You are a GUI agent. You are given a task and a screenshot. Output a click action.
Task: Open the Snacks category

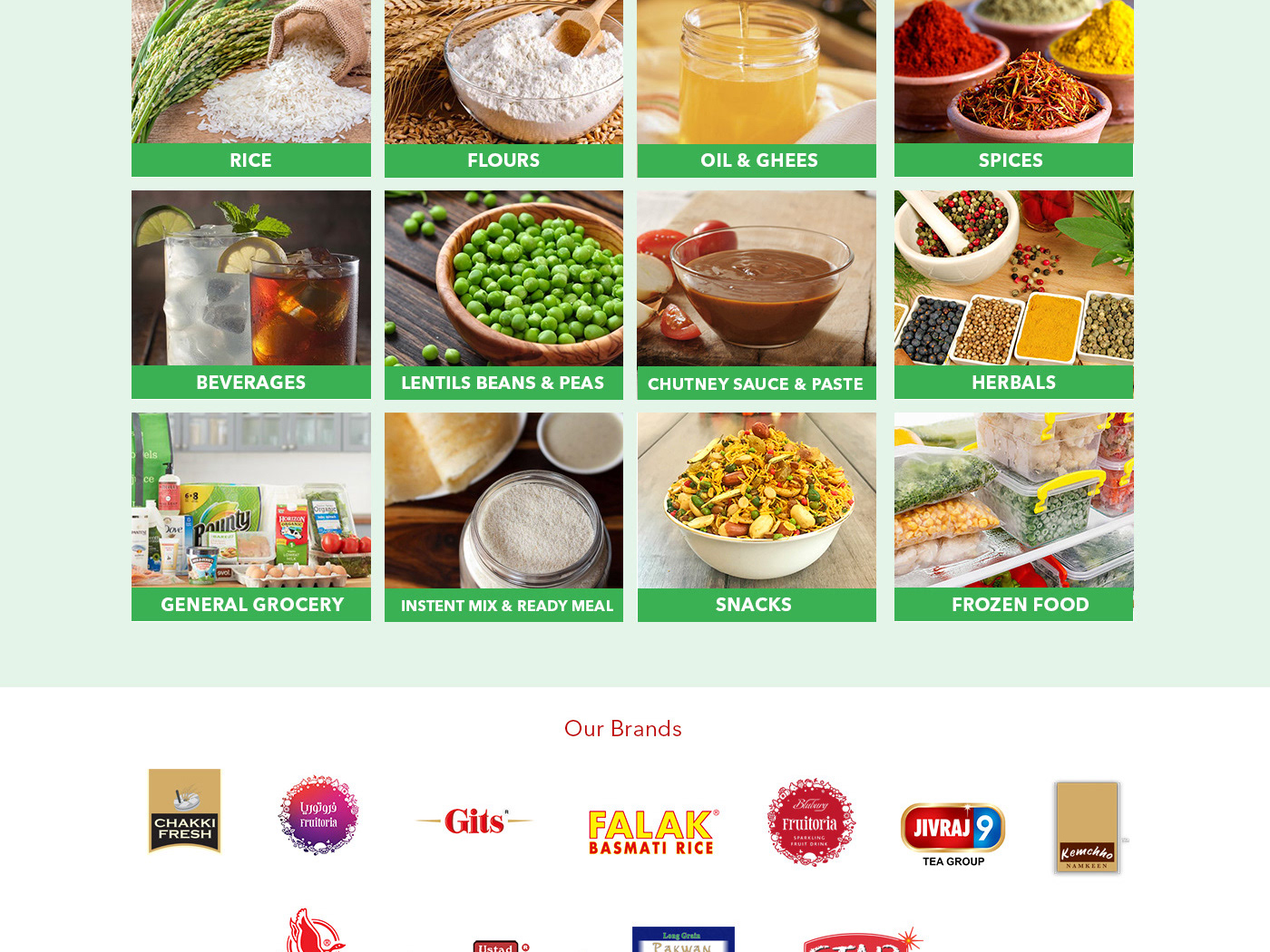(x=756, y=516)
